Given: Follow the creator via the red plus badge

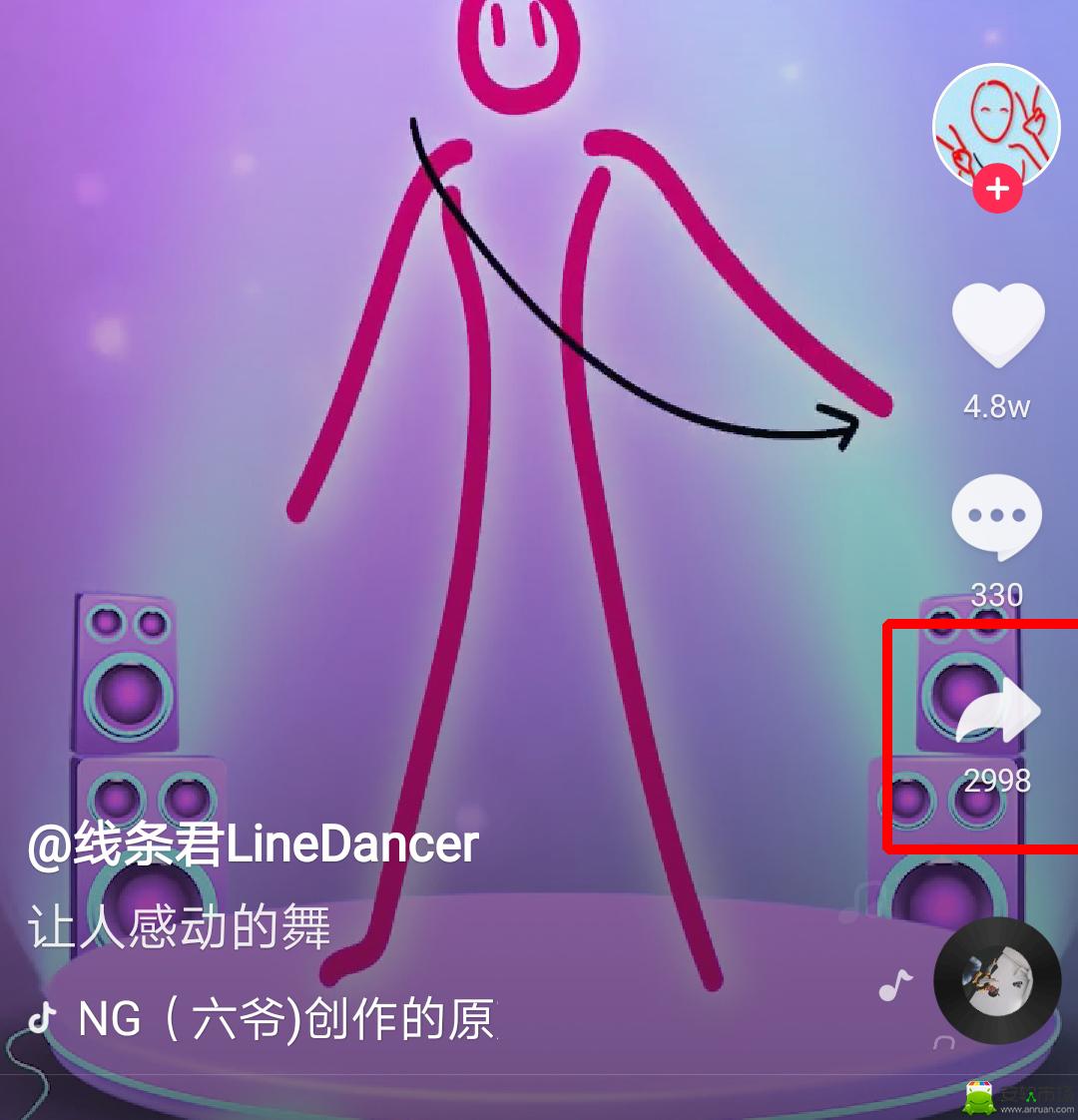Looking at the screenshot, I should click(997, 189).
